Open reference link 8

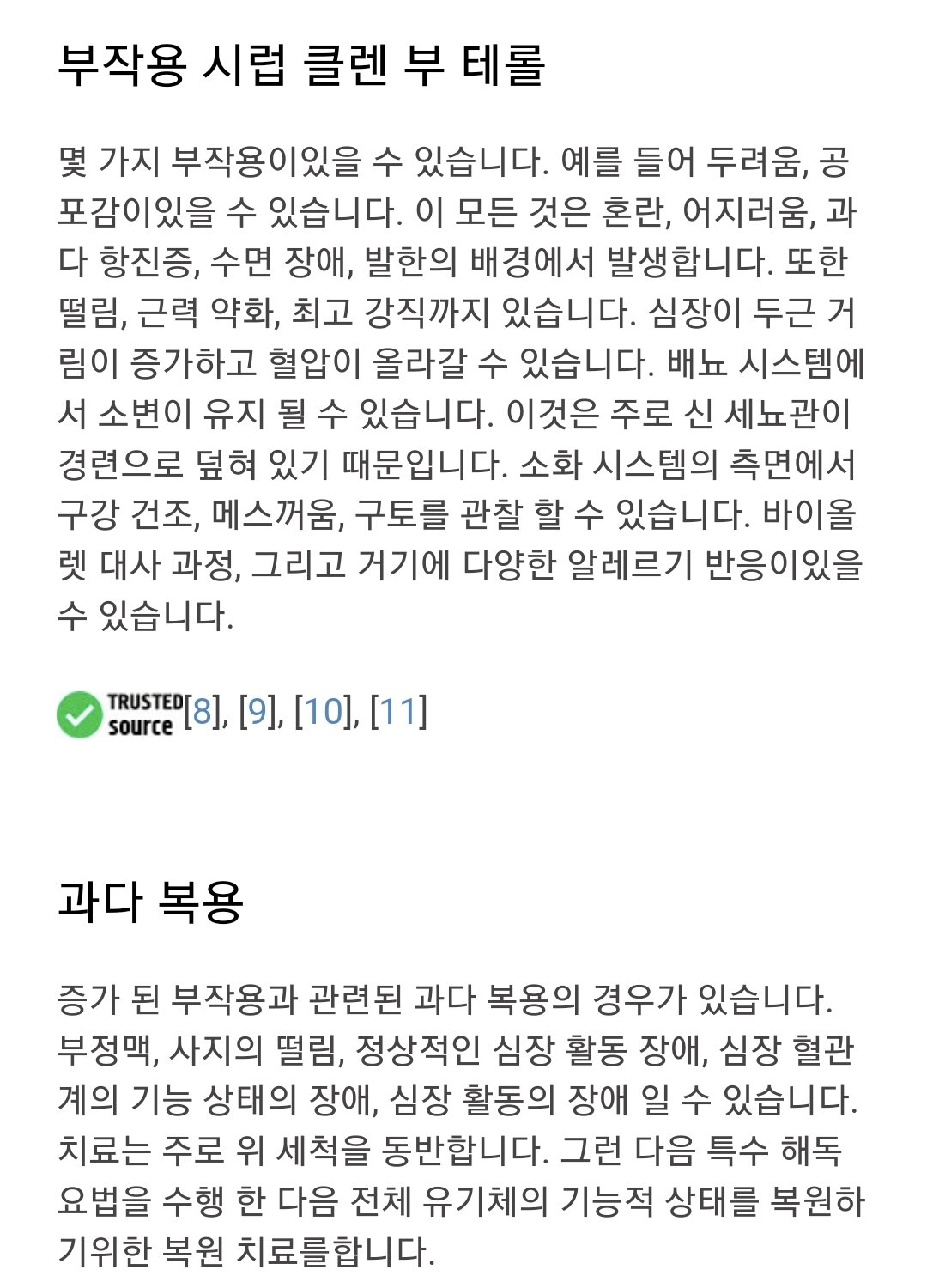(203, 712)
